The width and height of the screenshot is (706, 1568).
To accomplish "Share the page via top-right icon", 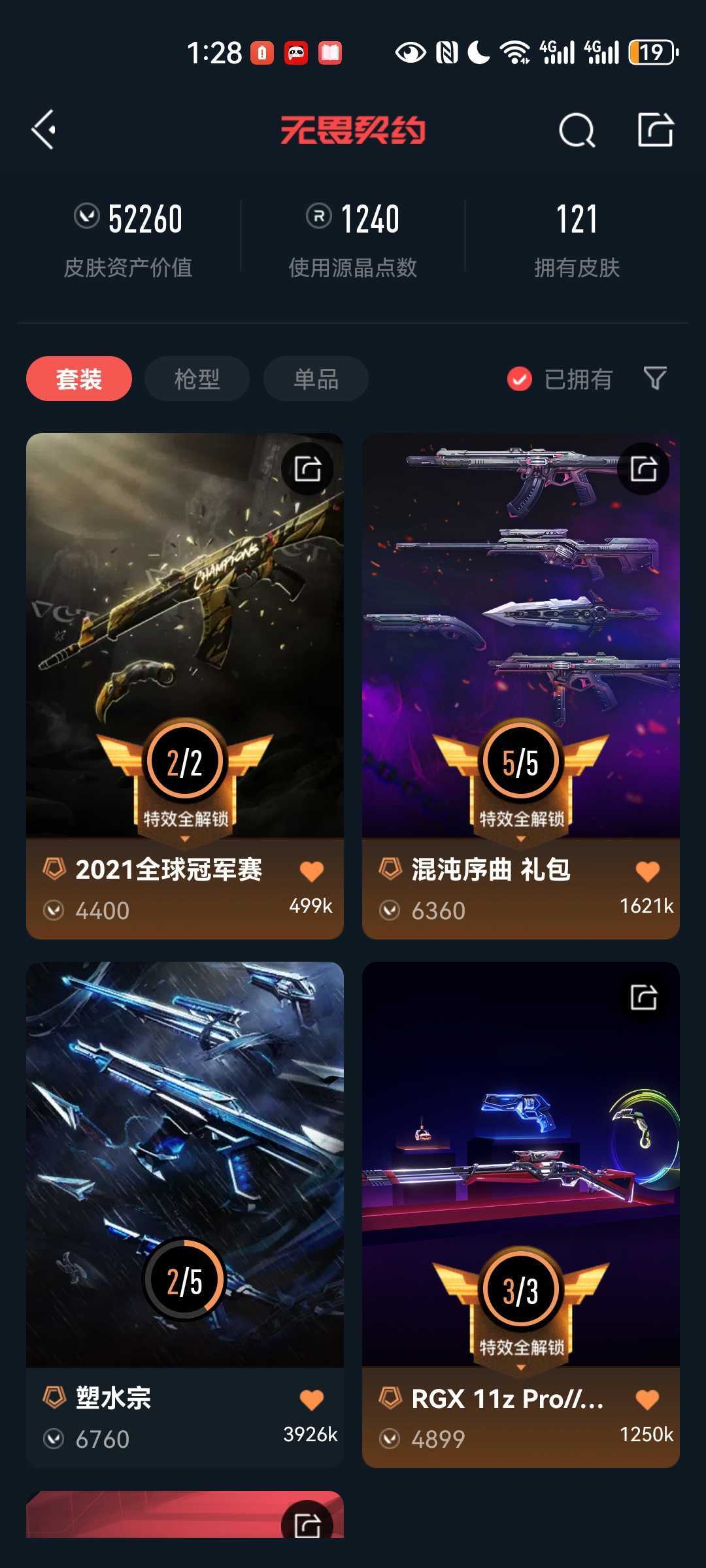I will pyautogui.click(x=656, y=129).
